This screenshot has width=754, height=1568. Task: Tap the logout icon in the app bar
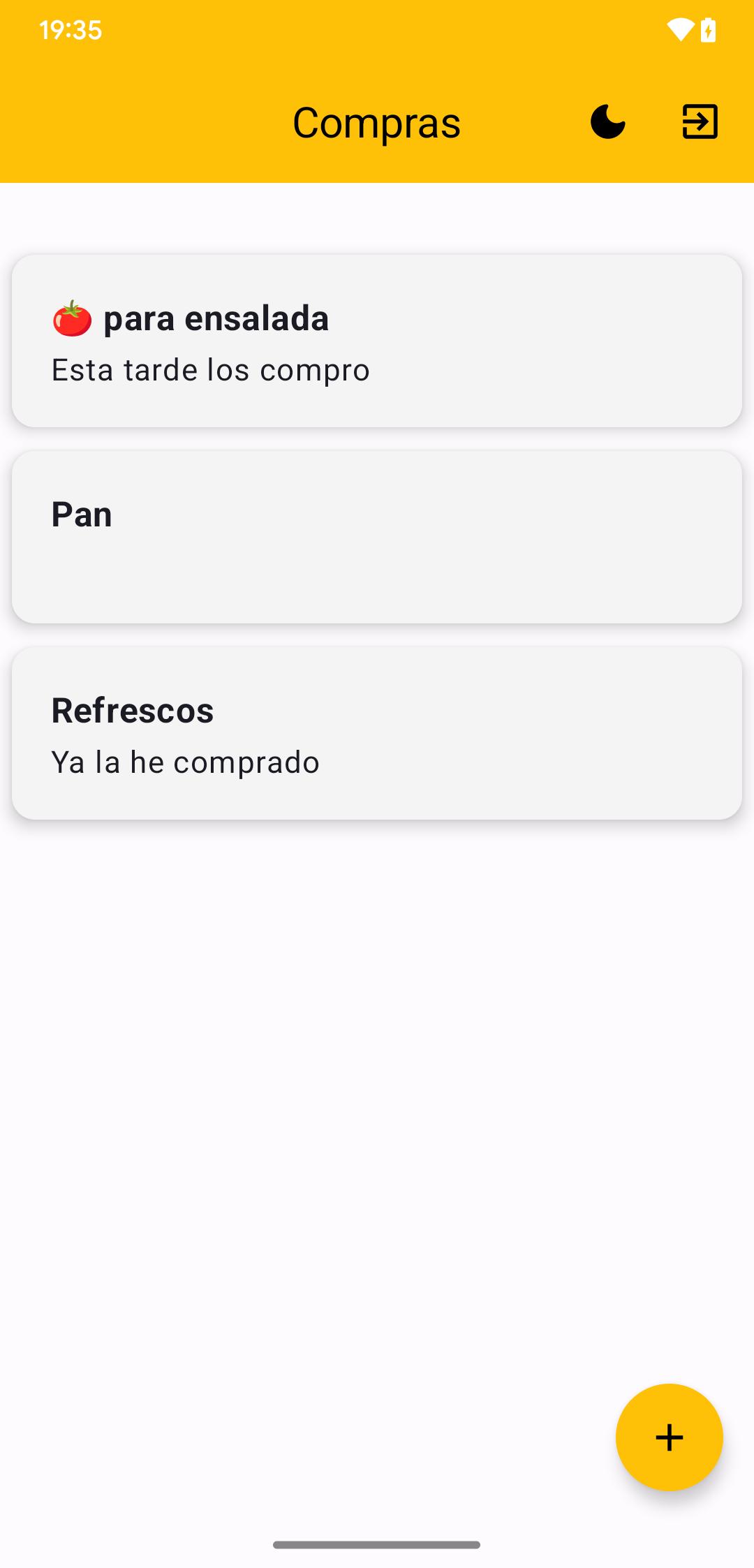(x=700, y=122)
